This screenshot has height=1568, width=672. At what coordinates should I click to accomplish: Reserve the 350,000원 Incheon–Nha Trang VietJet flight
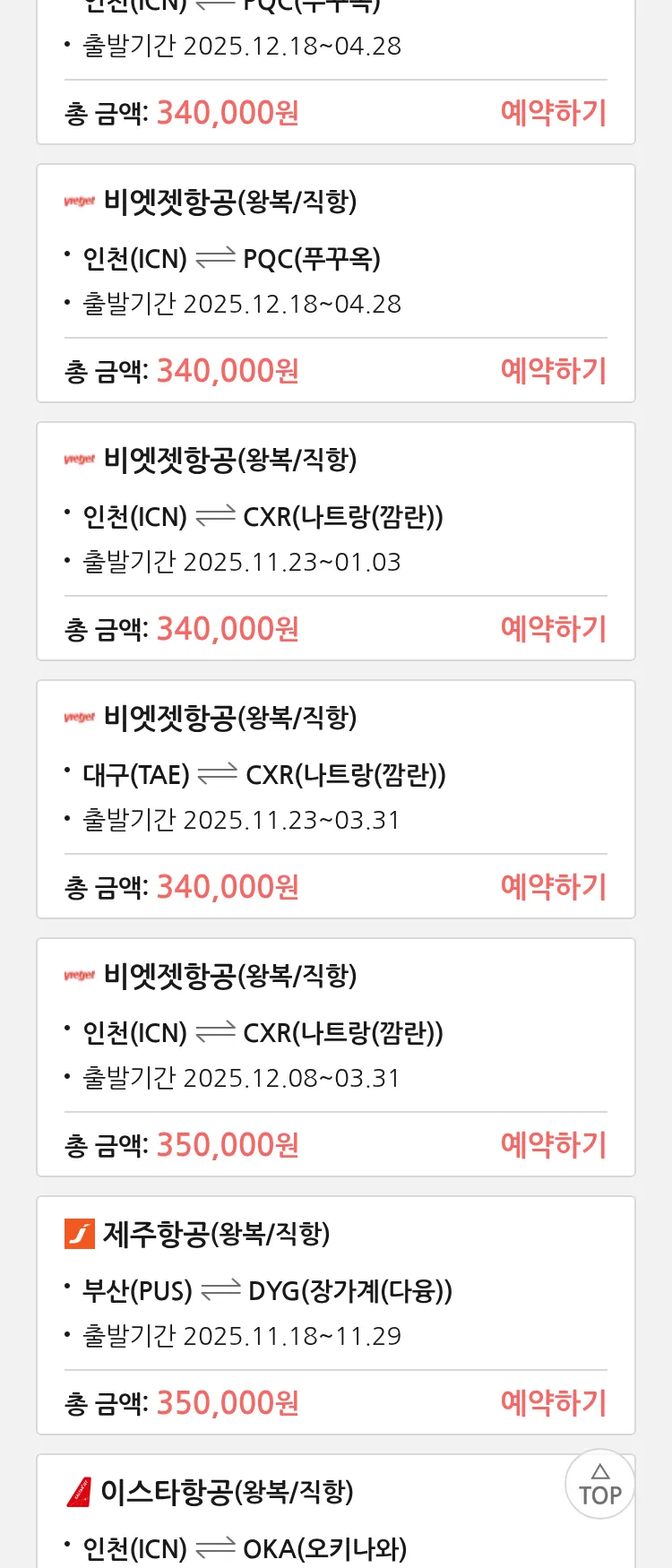(553, 1145)
